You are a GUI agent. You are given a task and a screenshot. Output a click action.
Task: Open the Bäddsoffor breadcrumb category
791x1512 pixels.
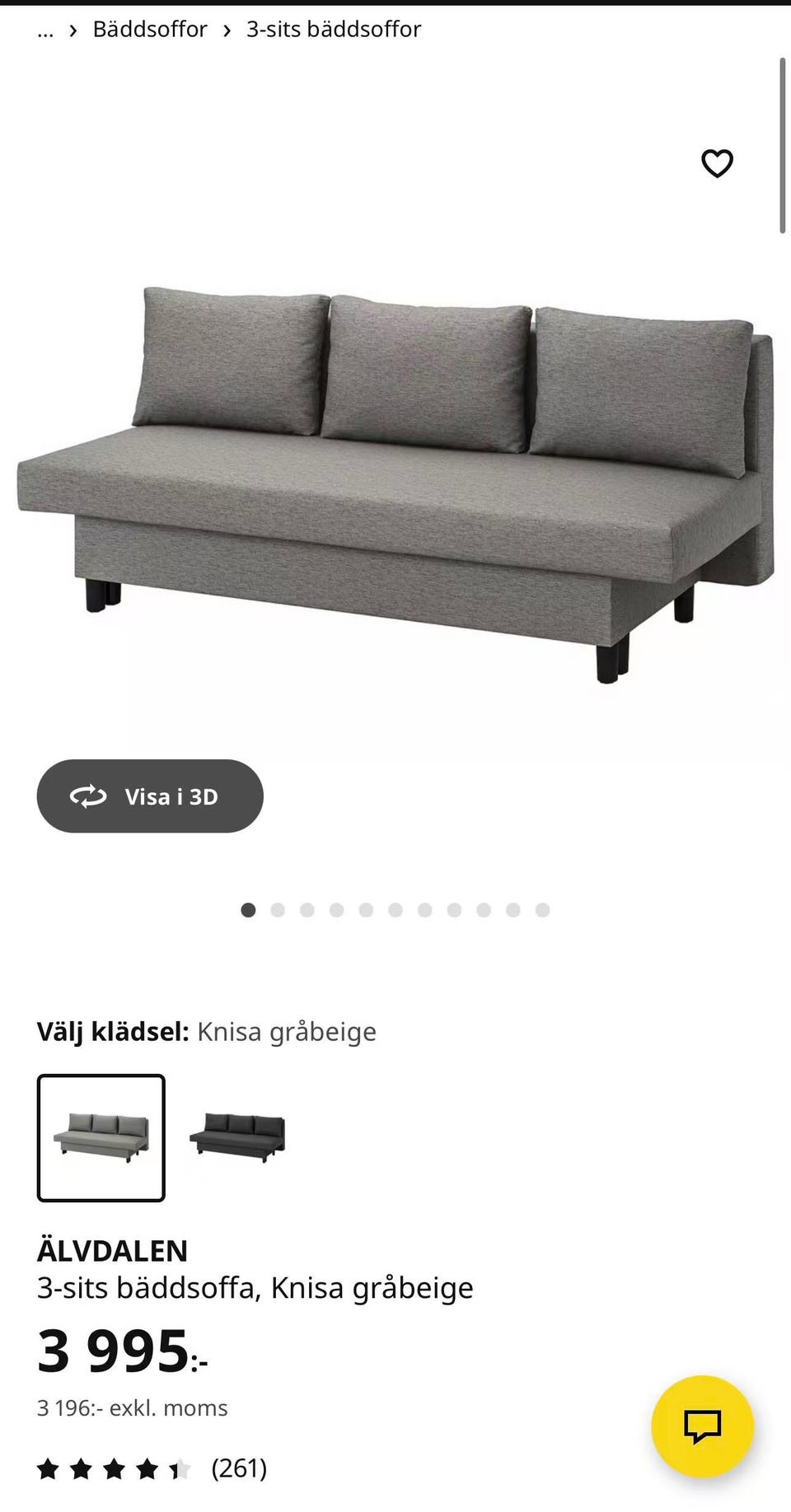point(150,30)
